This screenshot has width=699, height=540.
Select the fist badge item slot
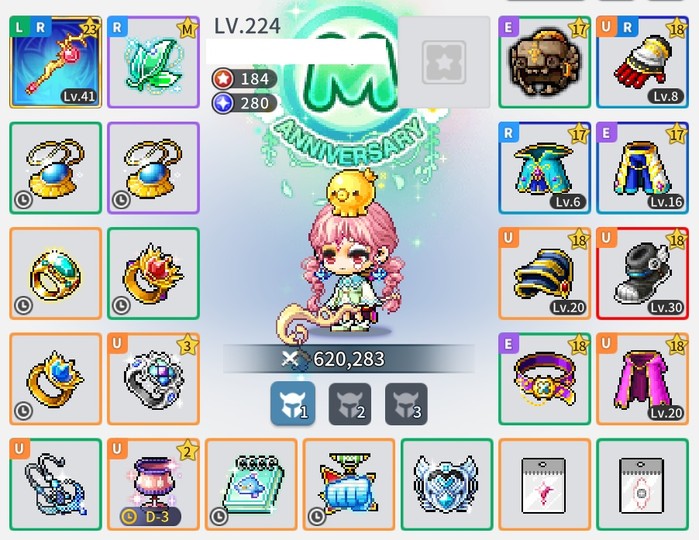coord(348,484)
